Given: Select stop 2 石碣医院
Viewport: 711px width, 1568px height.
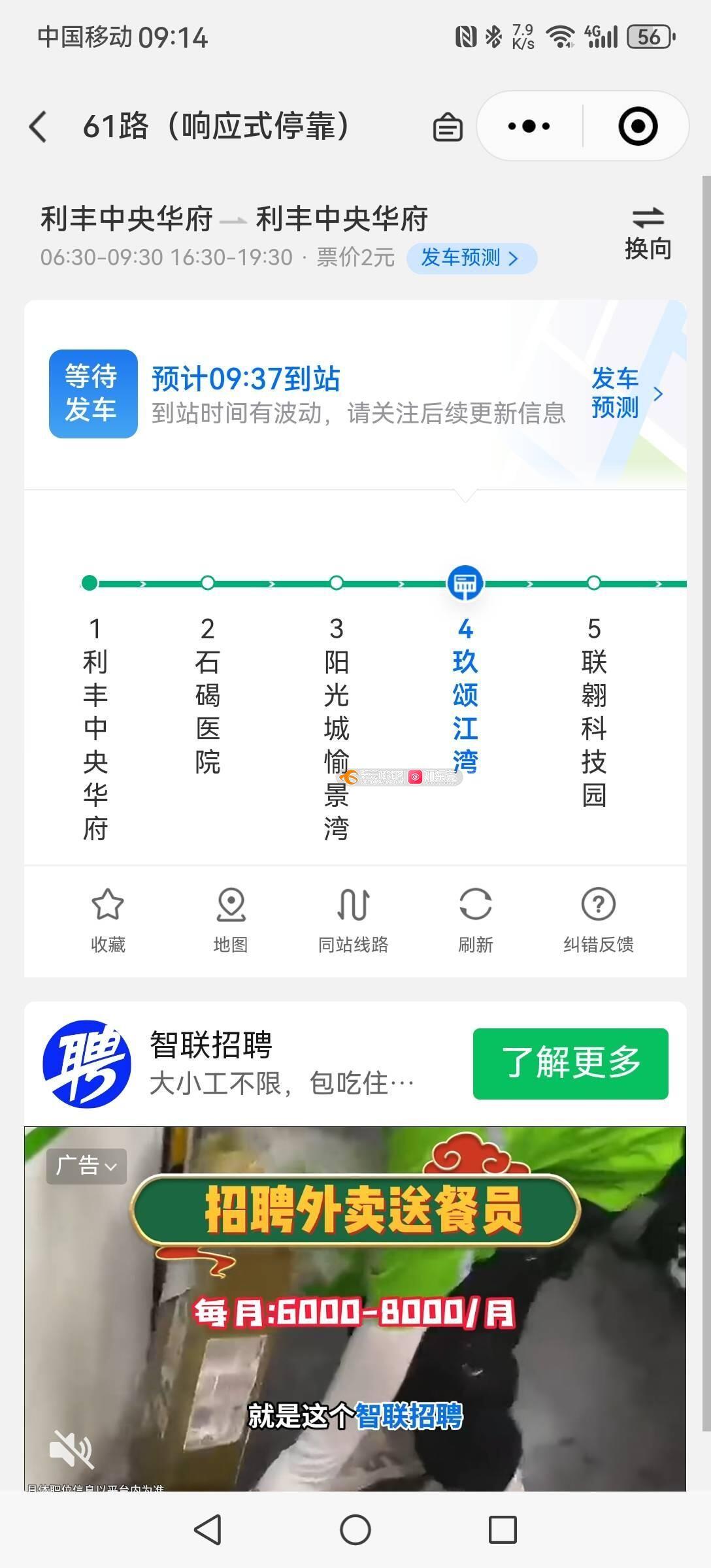Looking at the screenshot, I should pyautogui.click(x=207, y=693).
